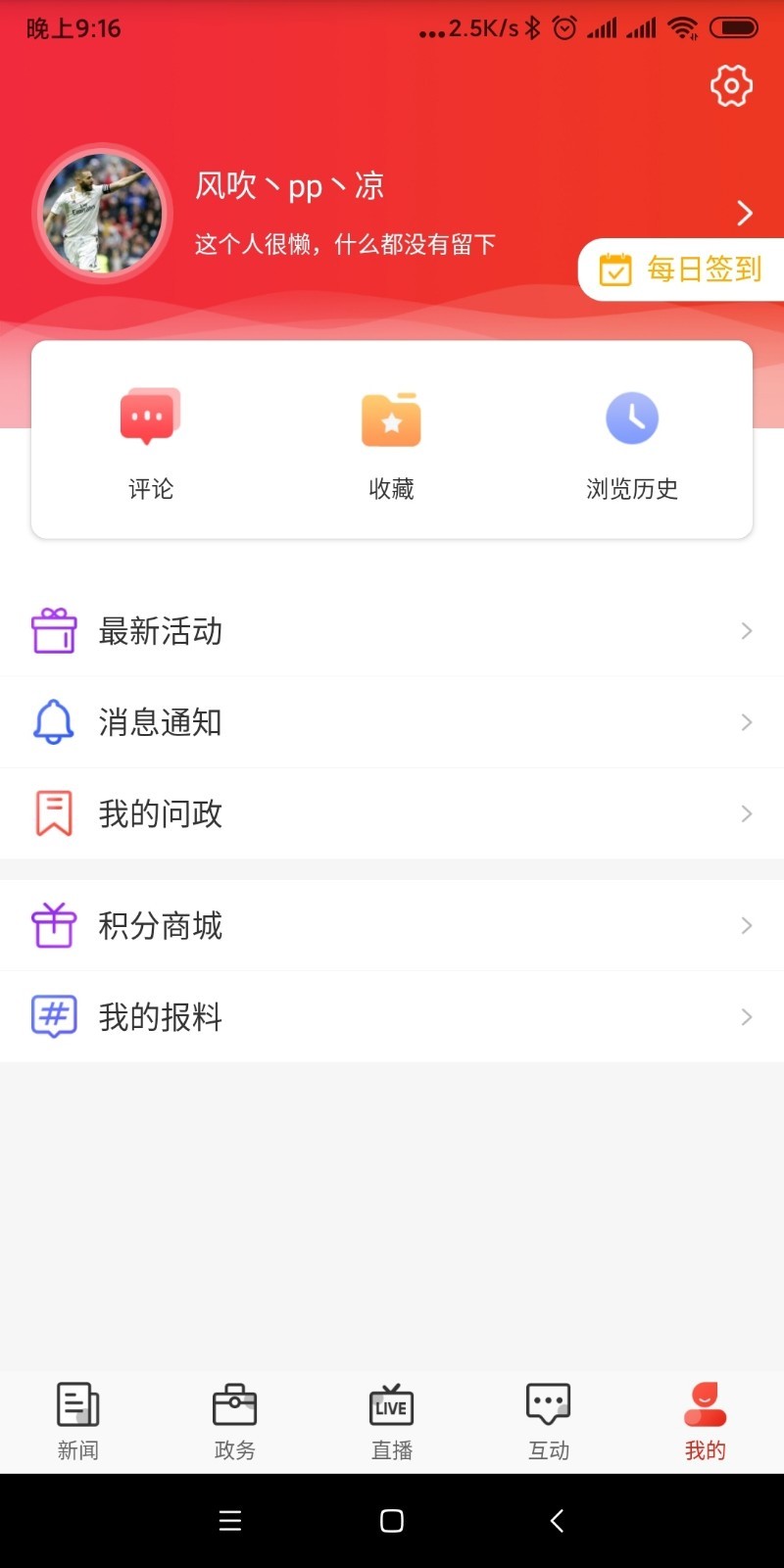Tap the 每日签到 daily check-in button
This screenshot has width=784, height=1568.
[683, 269]
